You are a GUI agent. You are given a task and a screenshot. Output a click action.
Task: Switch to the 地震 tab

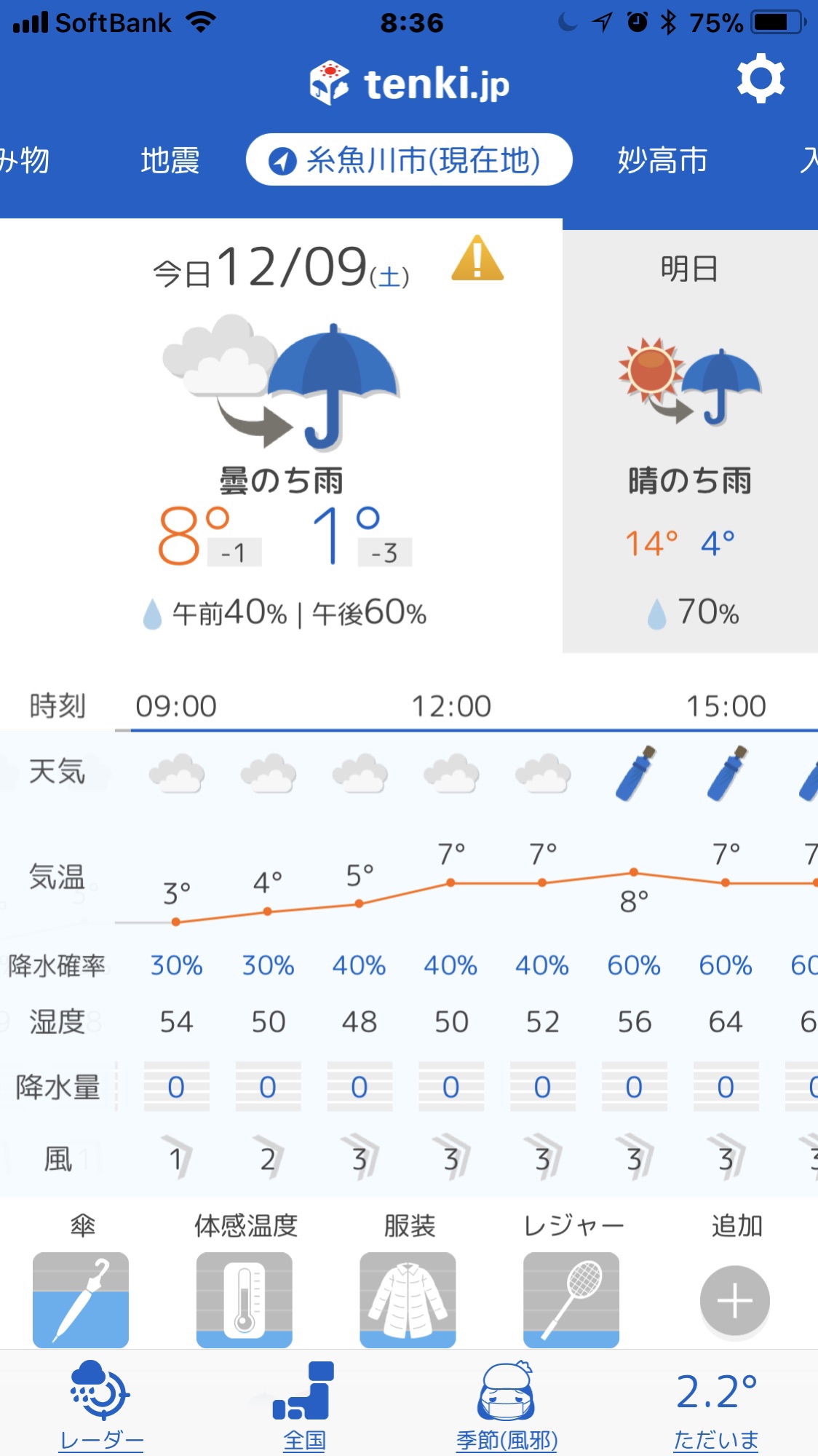[170, 160]
